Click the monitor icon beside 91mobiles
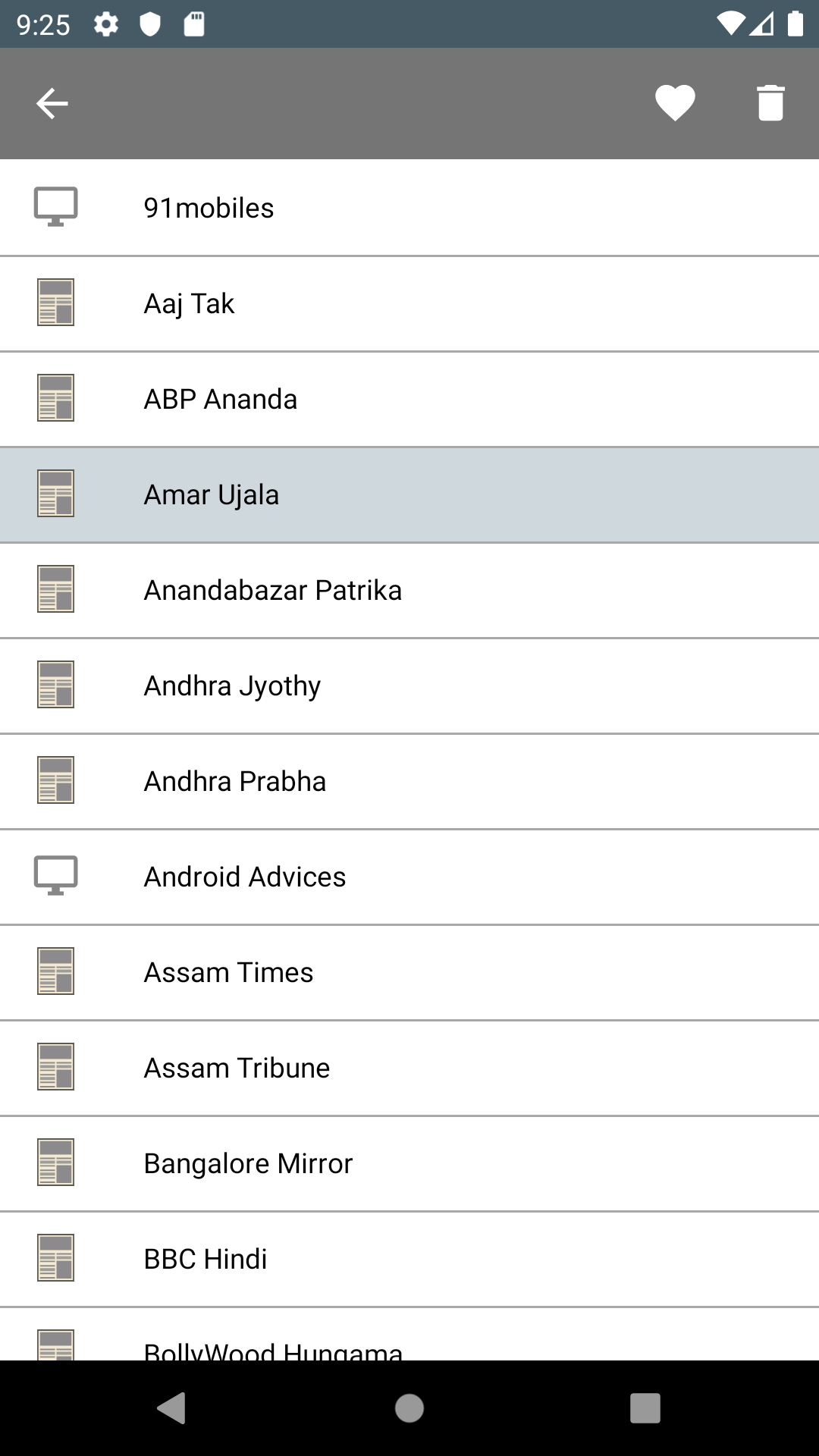Screen dimensions: 819x1456 click(55, 207)
